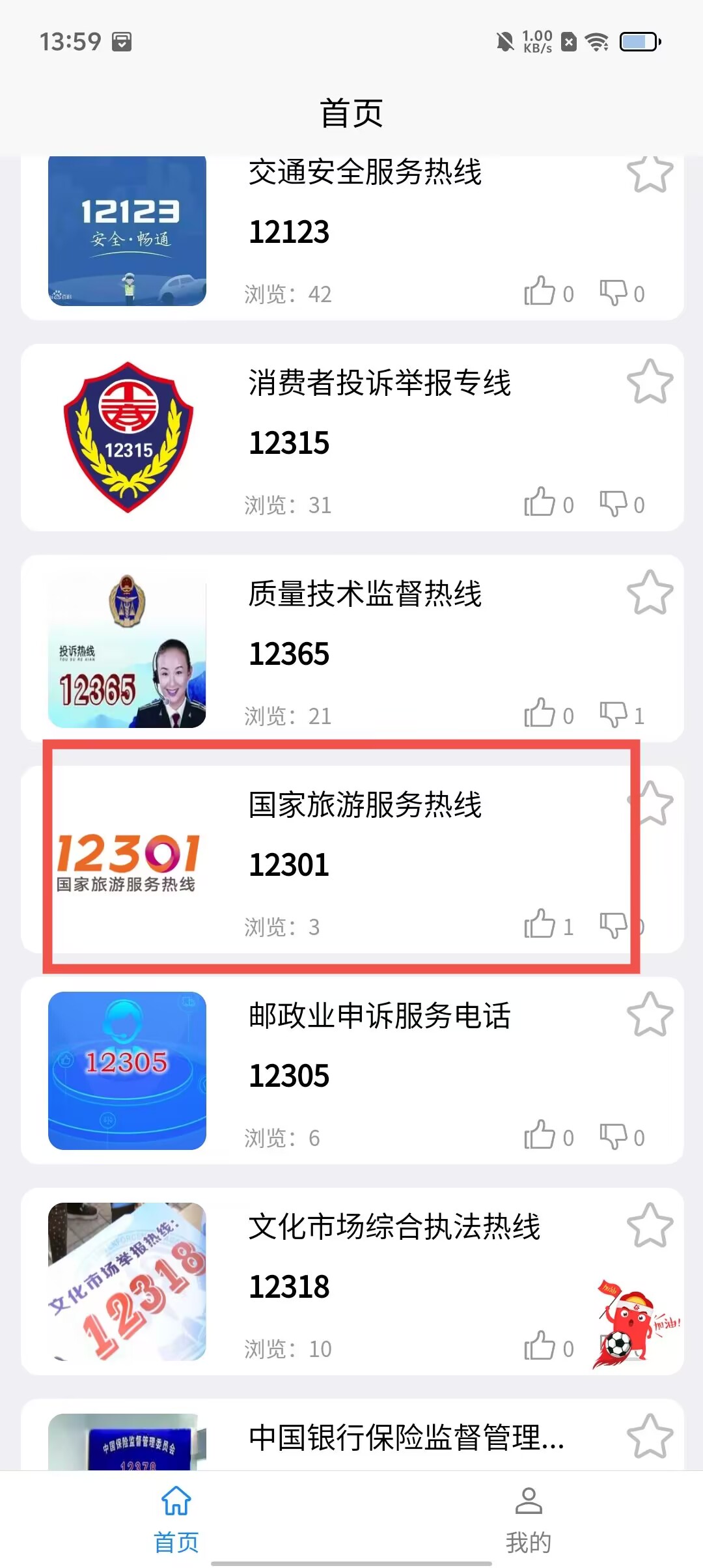Dislike the 质量技术监督热线 12365 hotline

(613, 714)
